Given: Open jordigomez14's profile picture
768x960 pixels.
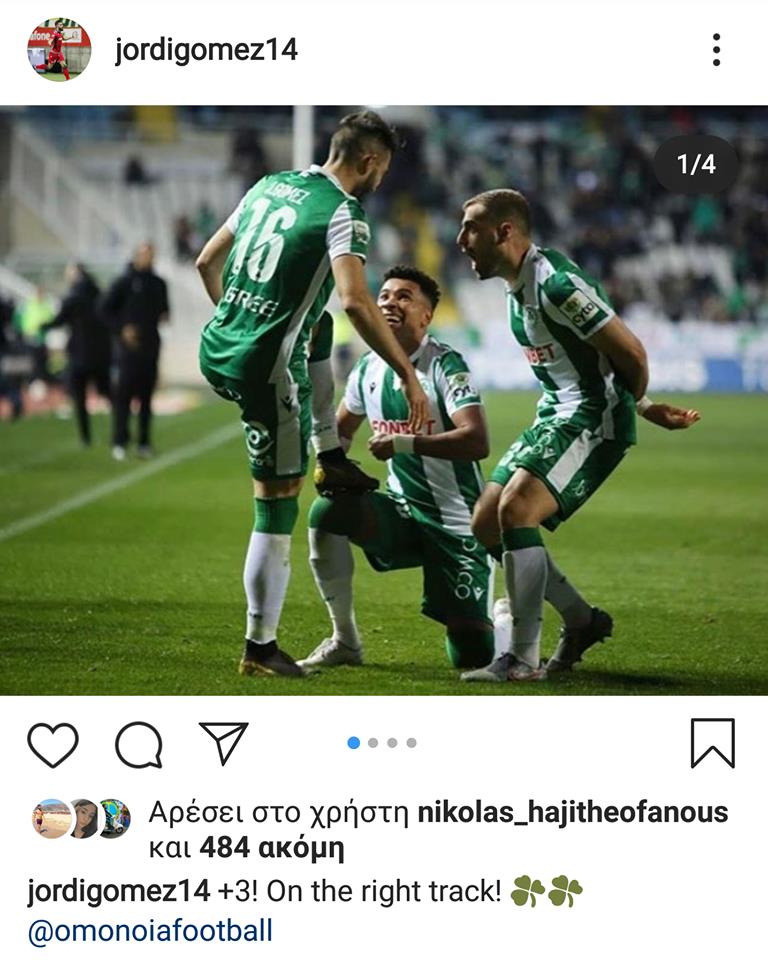Looking at the screenshot, I should pyautogui.click(x=59, y=49).
